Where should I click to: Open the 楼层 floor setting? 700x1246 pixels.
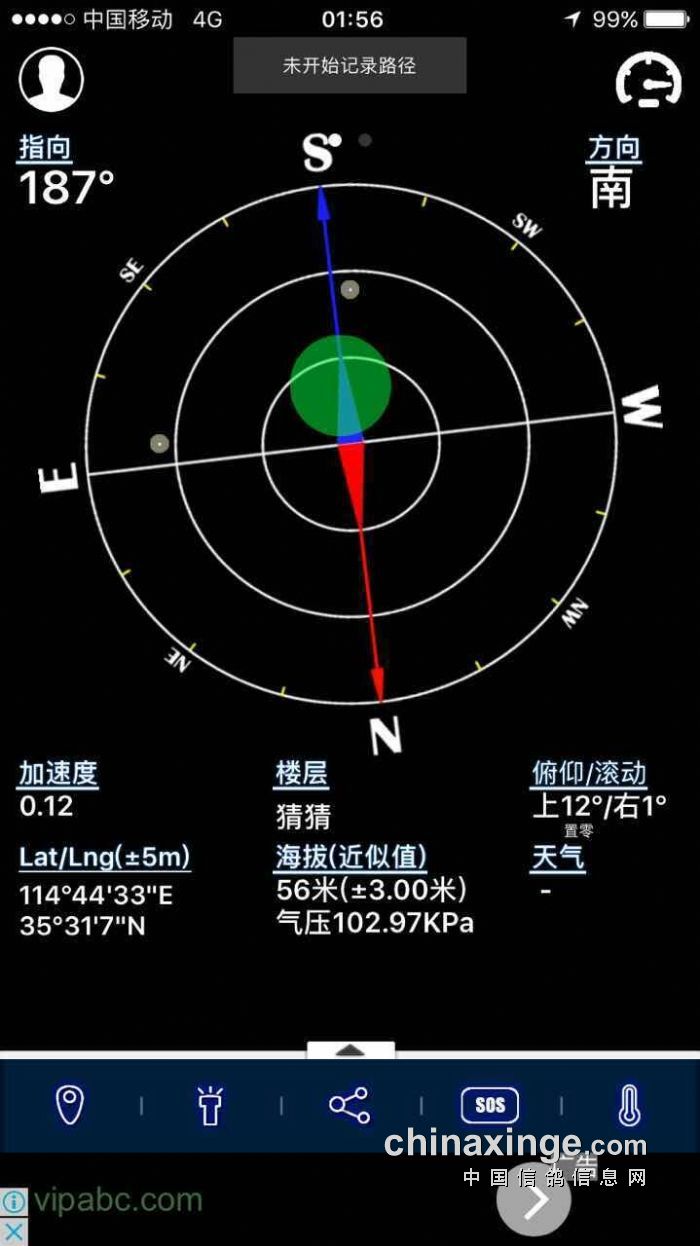tap(302, 773)
